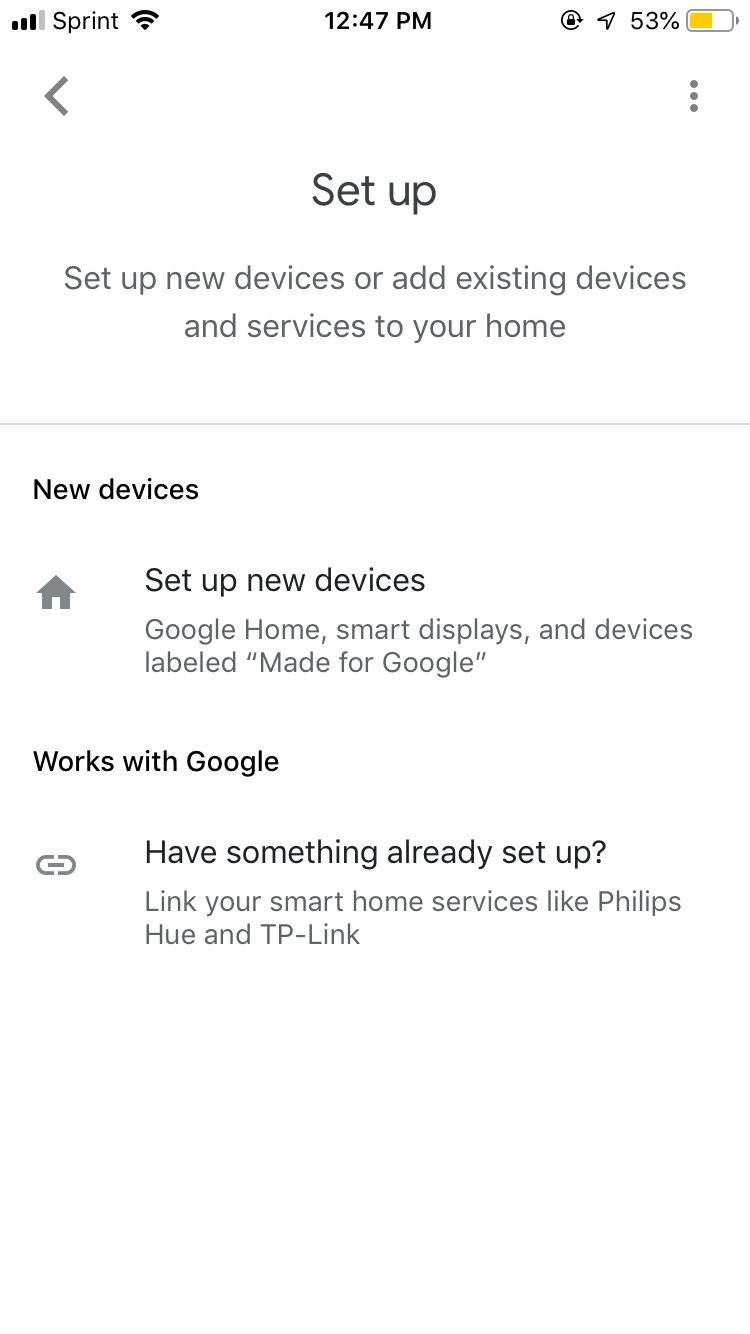This screenshot has width=750, height=1334.
Task: Select the Google Home smart displays description text
Action: click(x=419, y=645)
